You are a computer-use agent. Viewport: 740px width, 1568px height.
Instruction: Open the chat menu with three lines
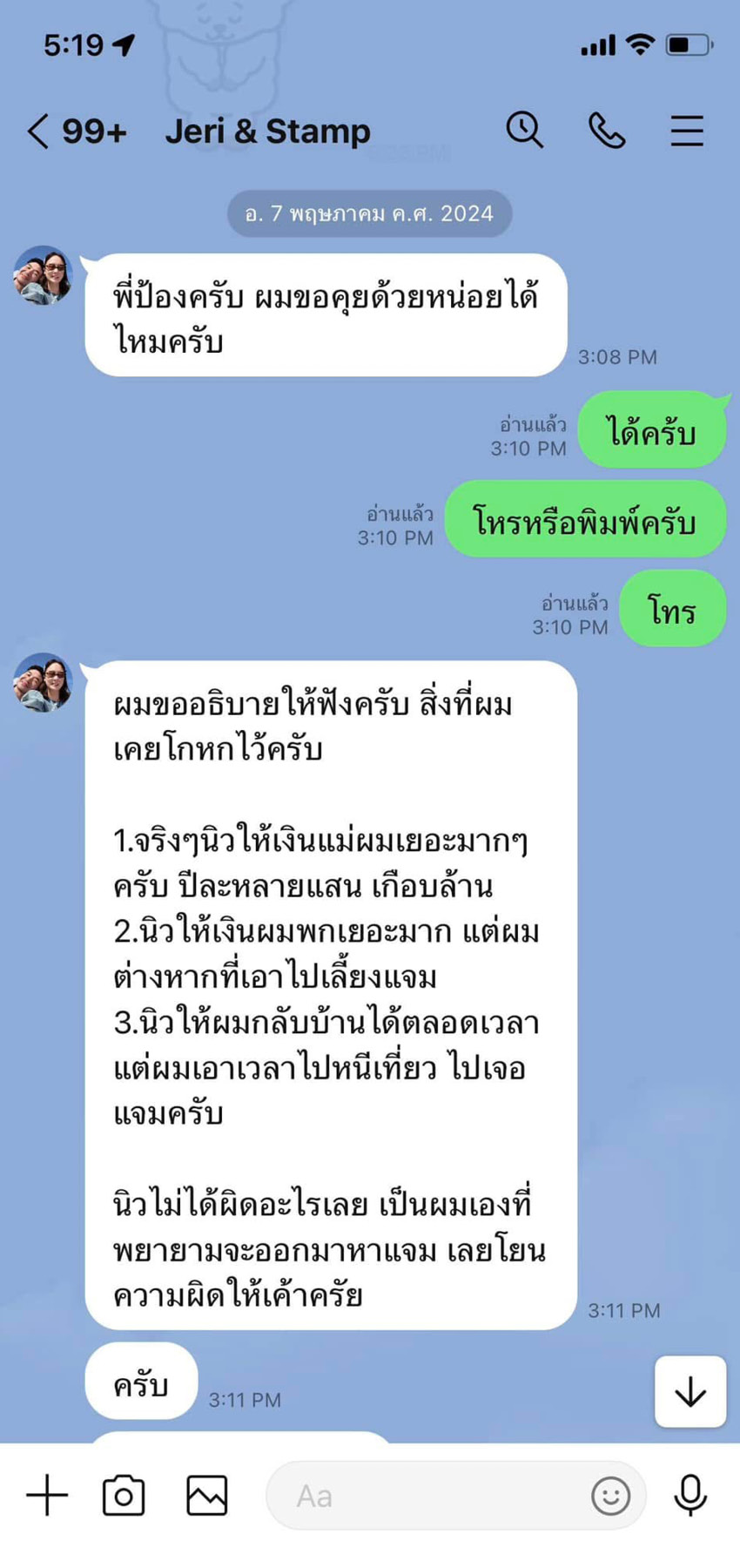click(686, 131)
